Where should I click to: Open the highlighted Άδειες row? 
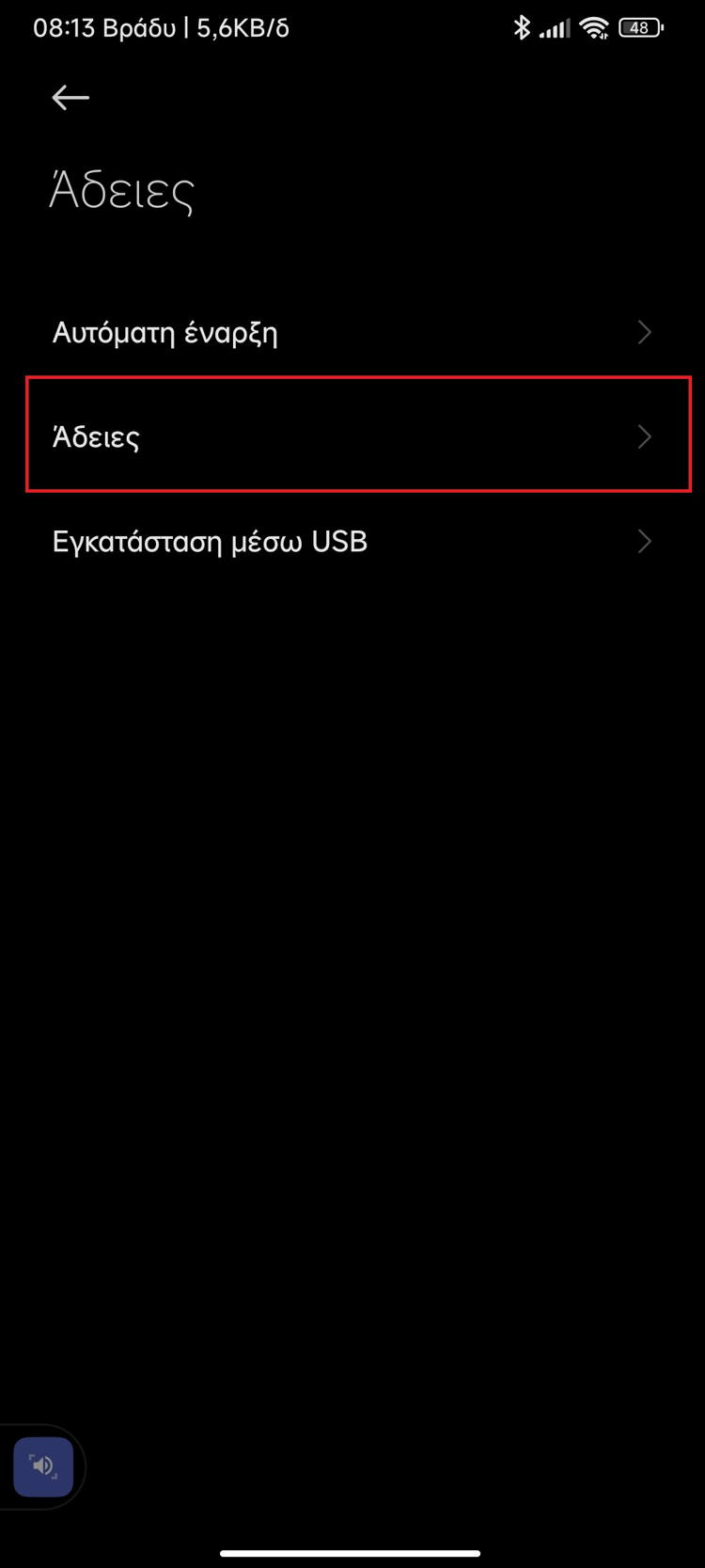pyautogui.click(x=358, y=435)
